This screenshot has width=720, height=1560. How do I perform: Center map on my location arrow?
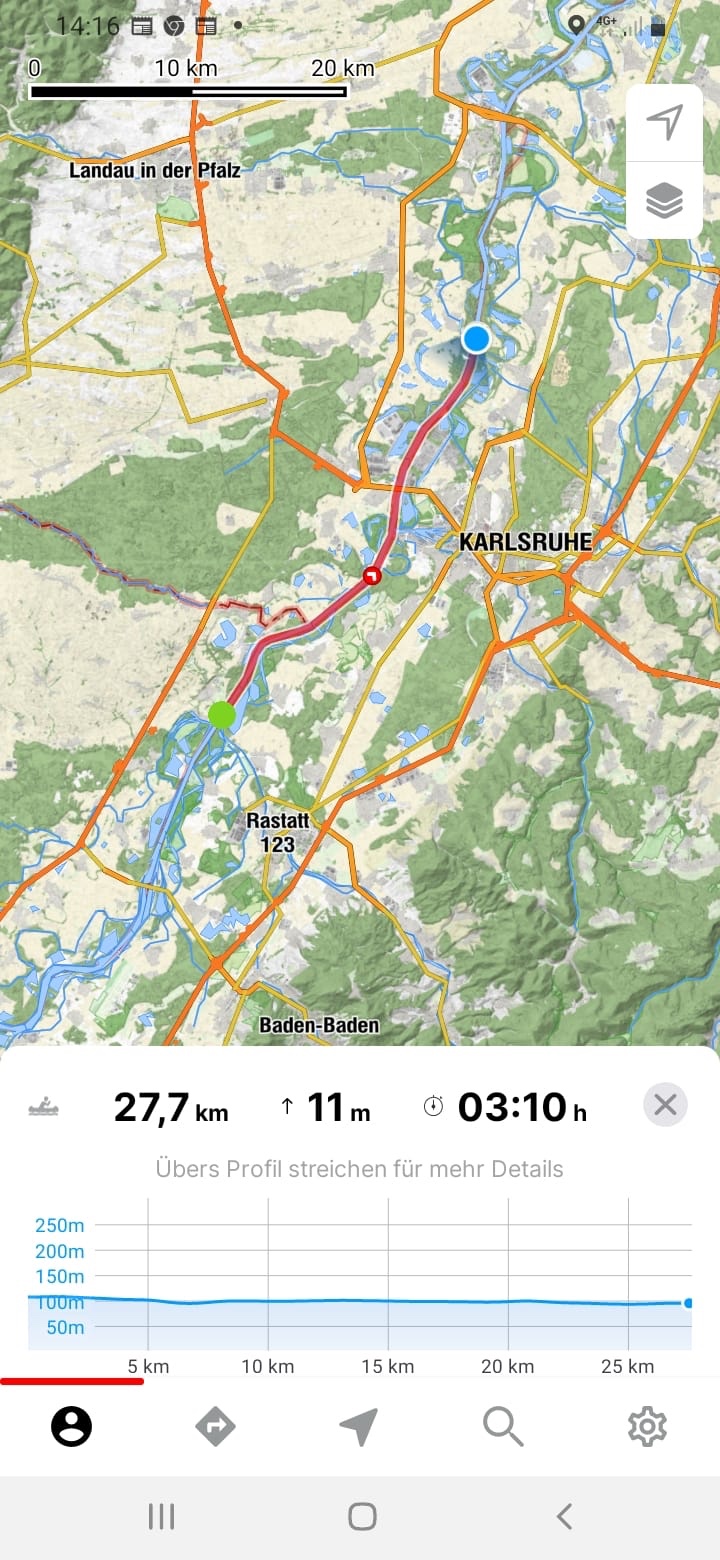coord(664,123)
